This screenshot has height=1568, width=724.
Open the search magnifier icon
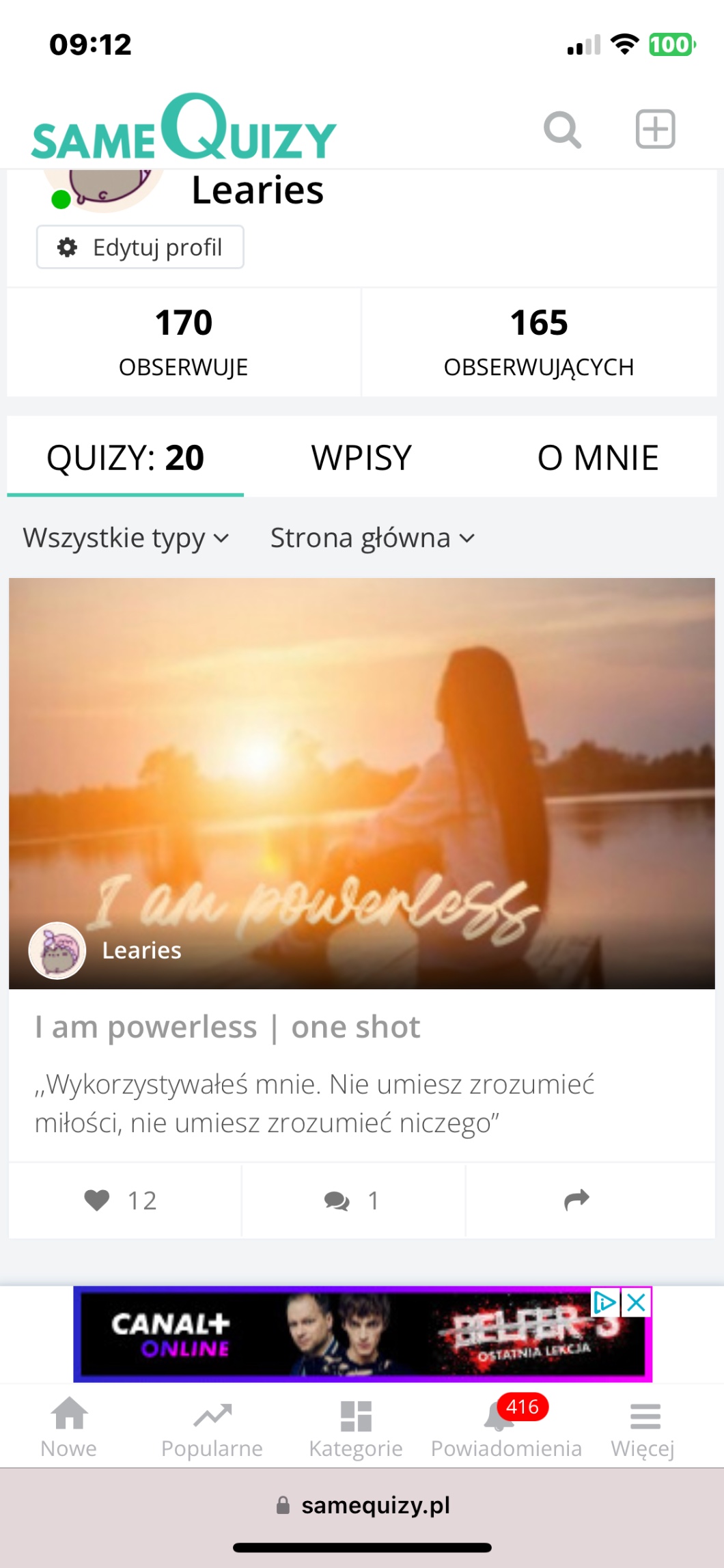point(562,130)
